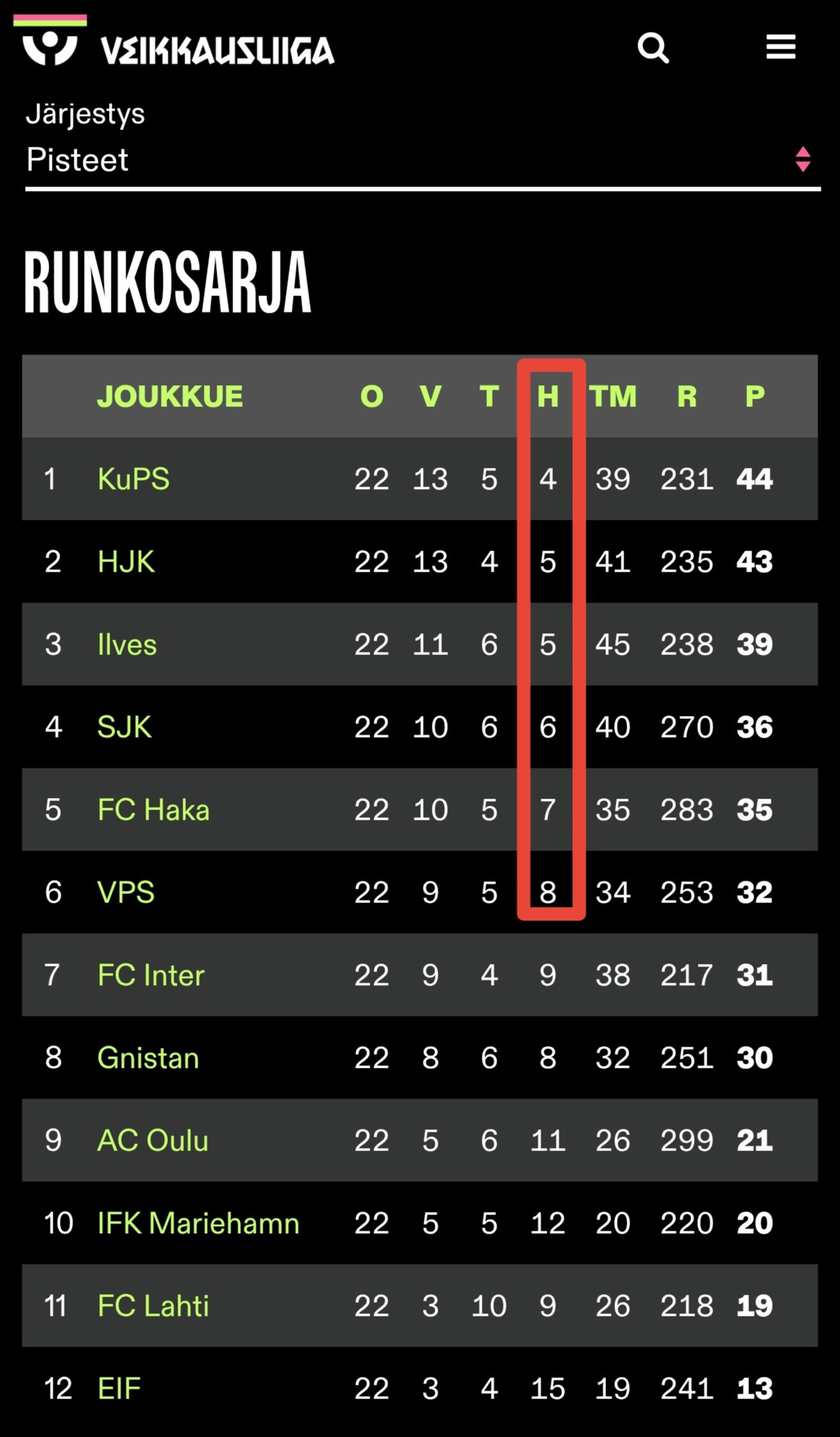Open the FC Inter team page
Viewport: 840px width, 1437px height.
click(x=151, y=975)
